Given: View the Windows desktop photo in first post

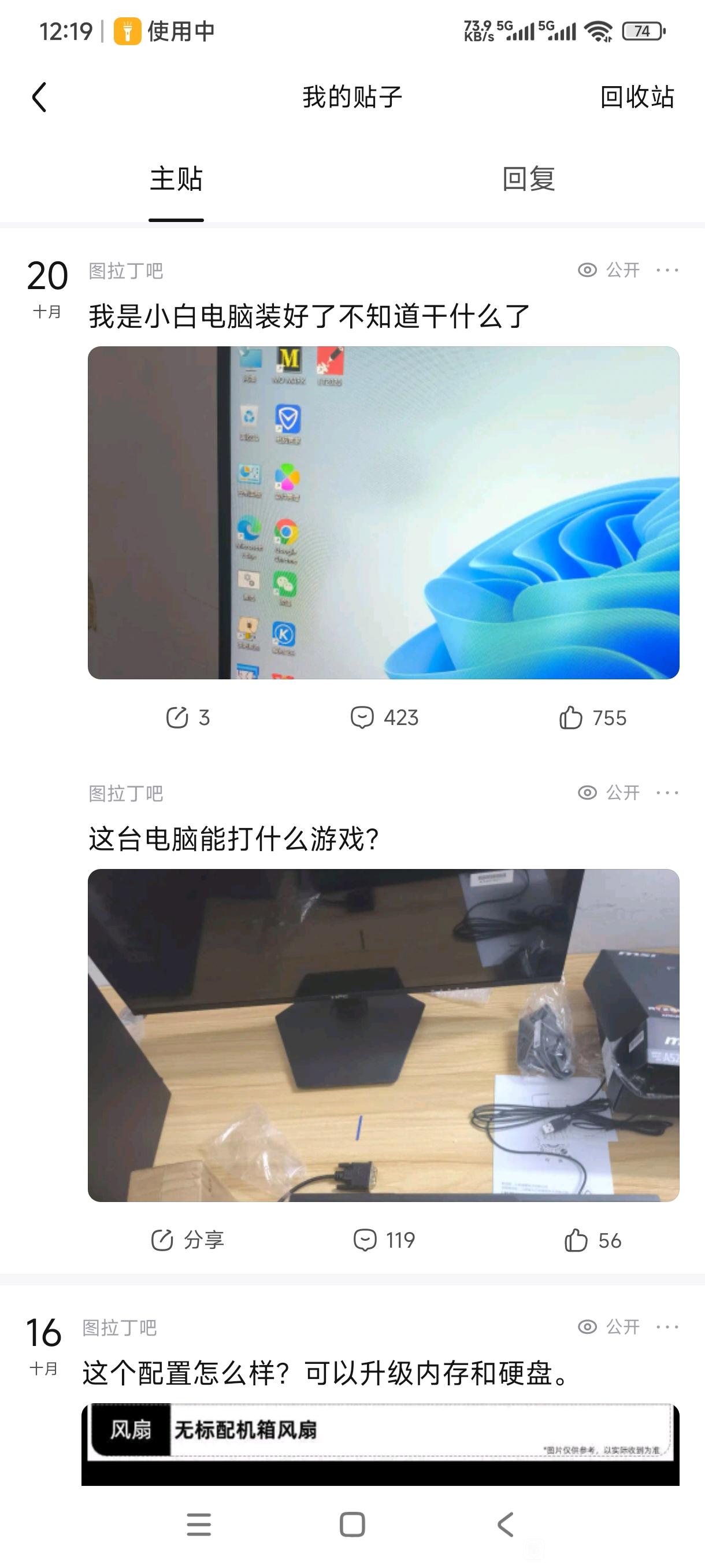Looking at the screenshot, I should [x=383, y=512].
